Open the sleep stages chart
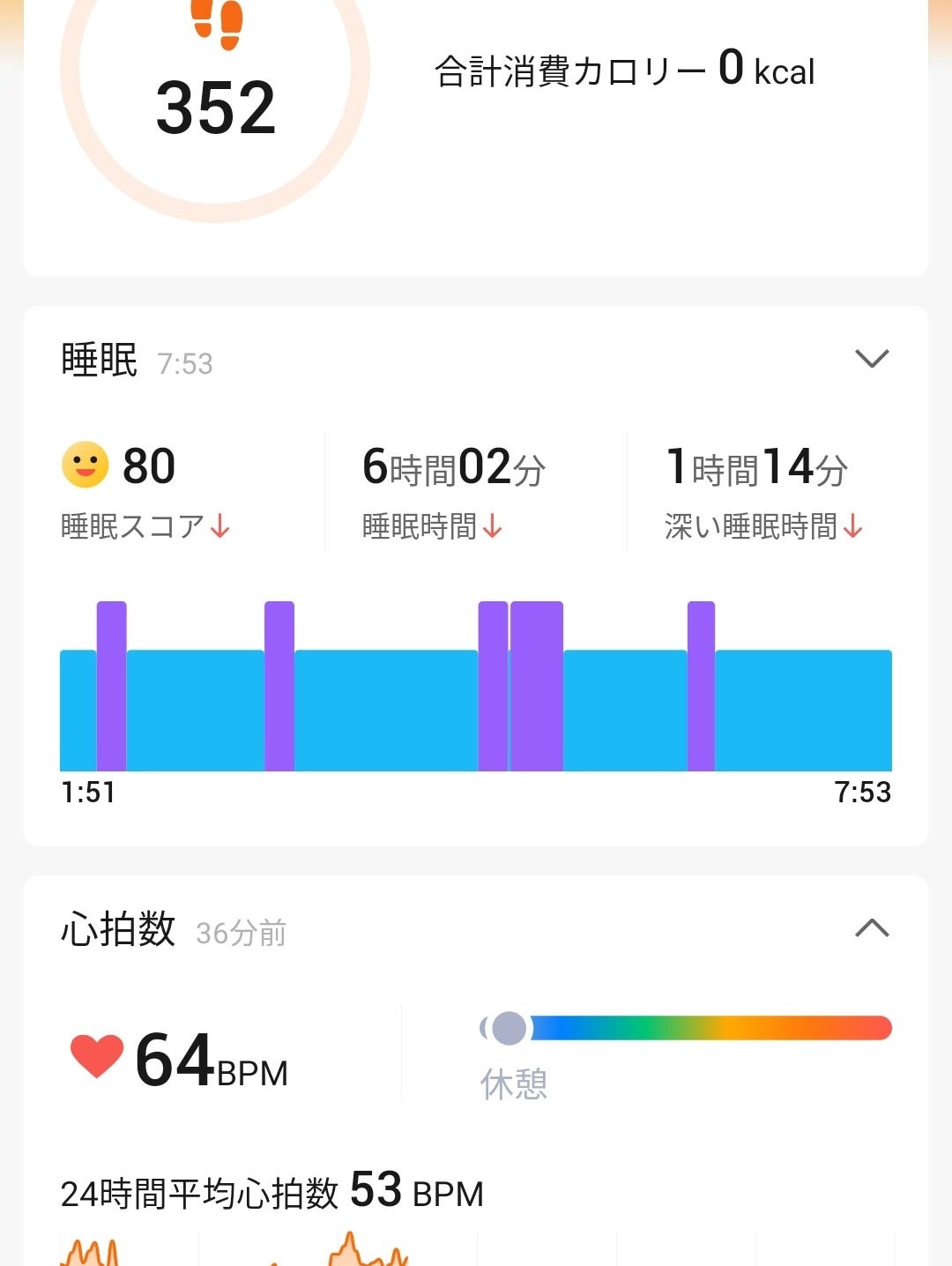 [x=476, y=688]
